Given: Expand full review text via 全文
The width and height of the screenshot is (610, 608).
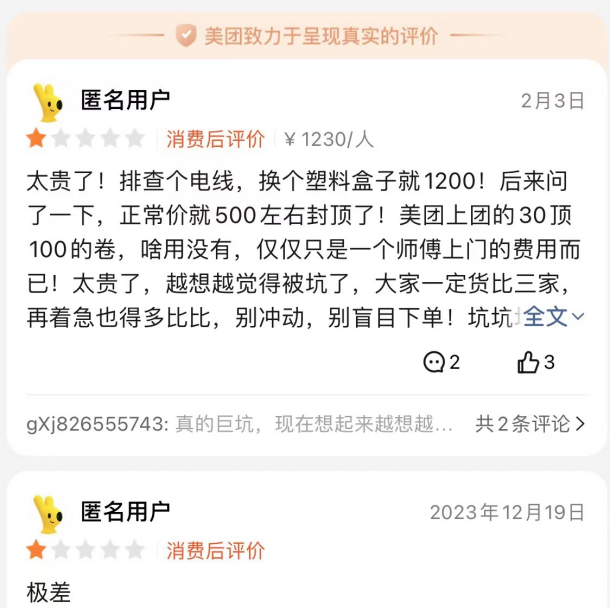Looking at the screenshot, I should click(553, 317).
